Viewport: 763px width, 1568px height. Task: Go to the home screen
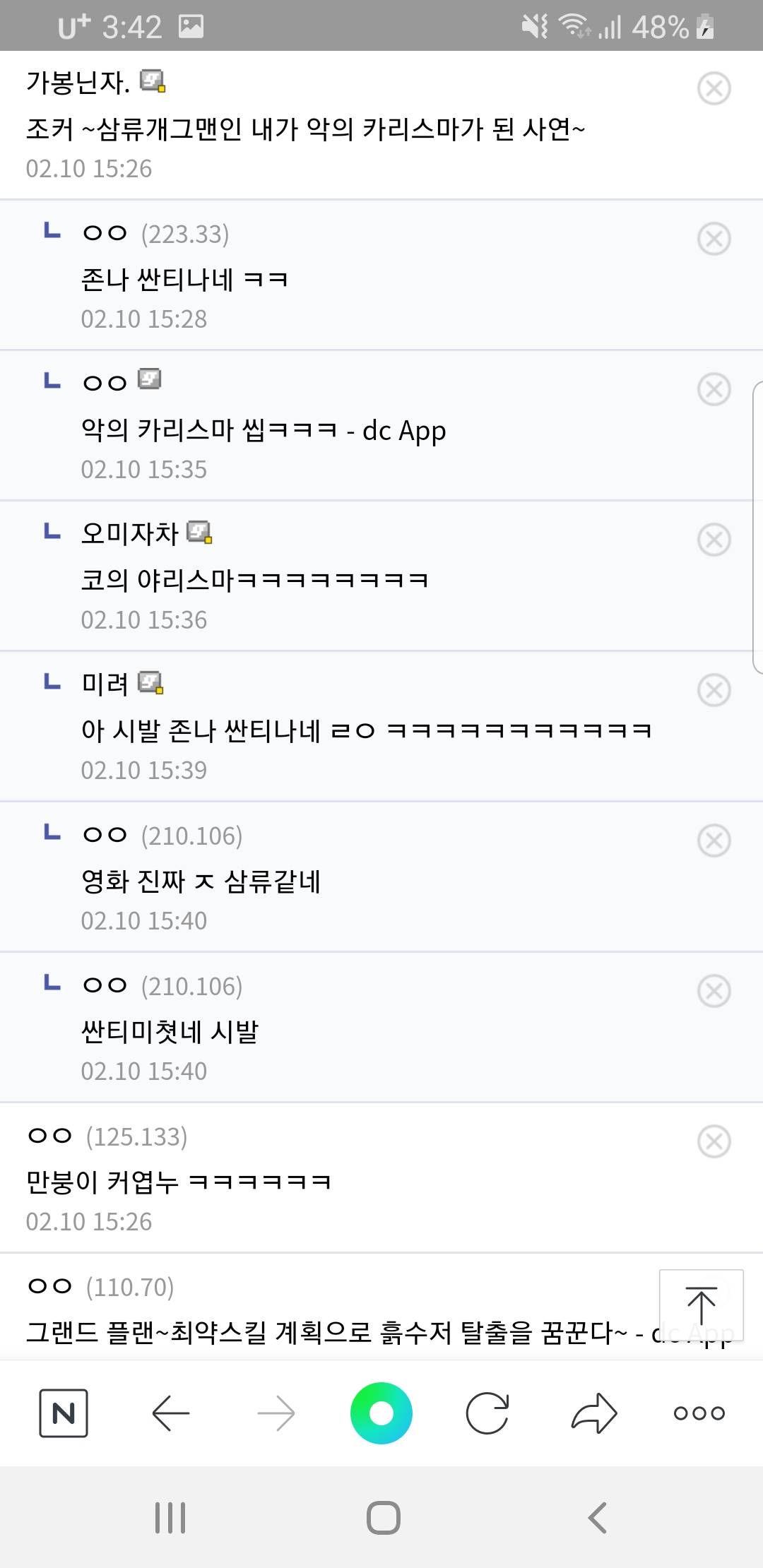pos(383,1517)
